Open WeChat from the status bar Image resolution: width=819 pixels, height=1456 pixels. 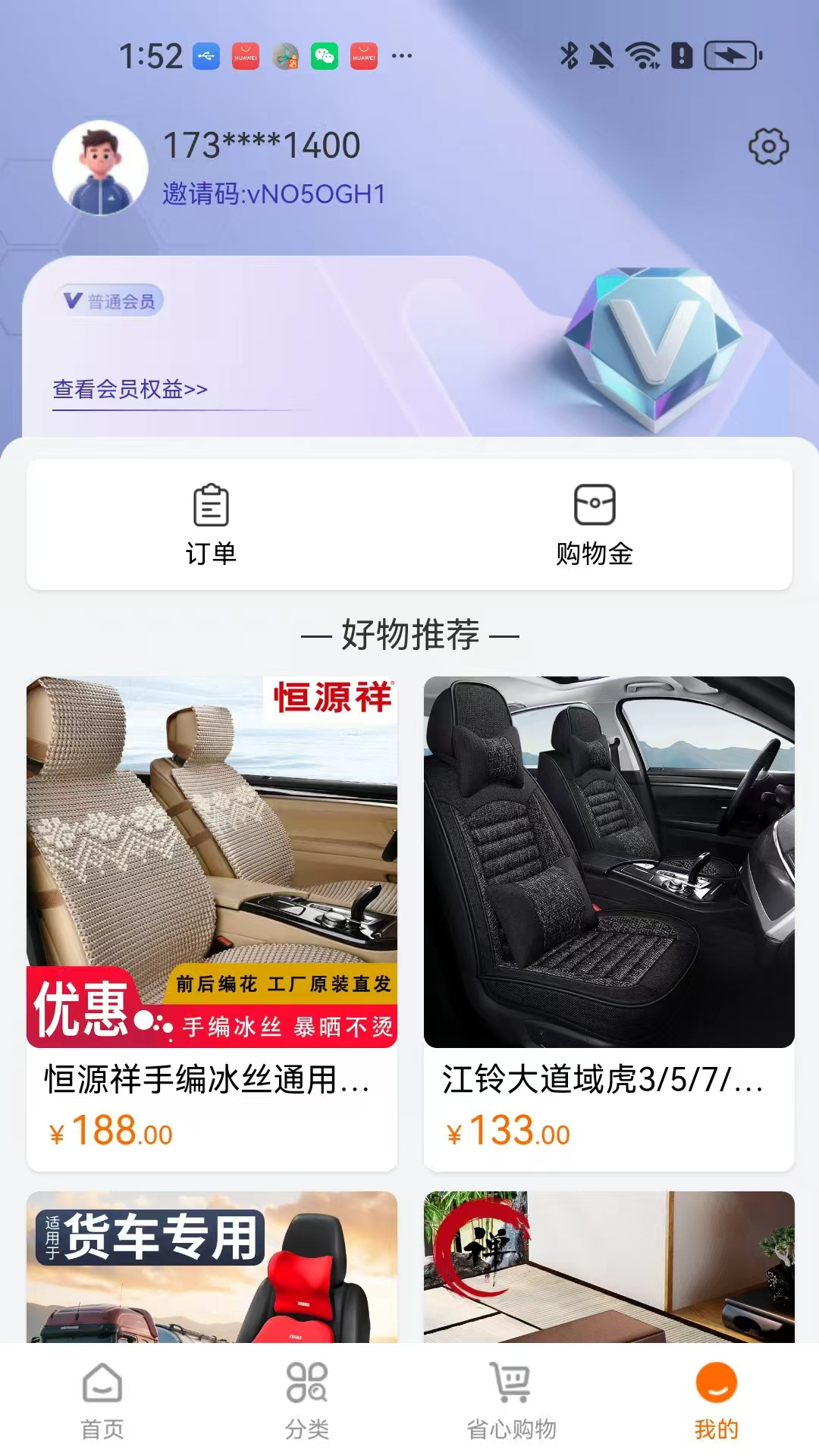tap(325, 56)
